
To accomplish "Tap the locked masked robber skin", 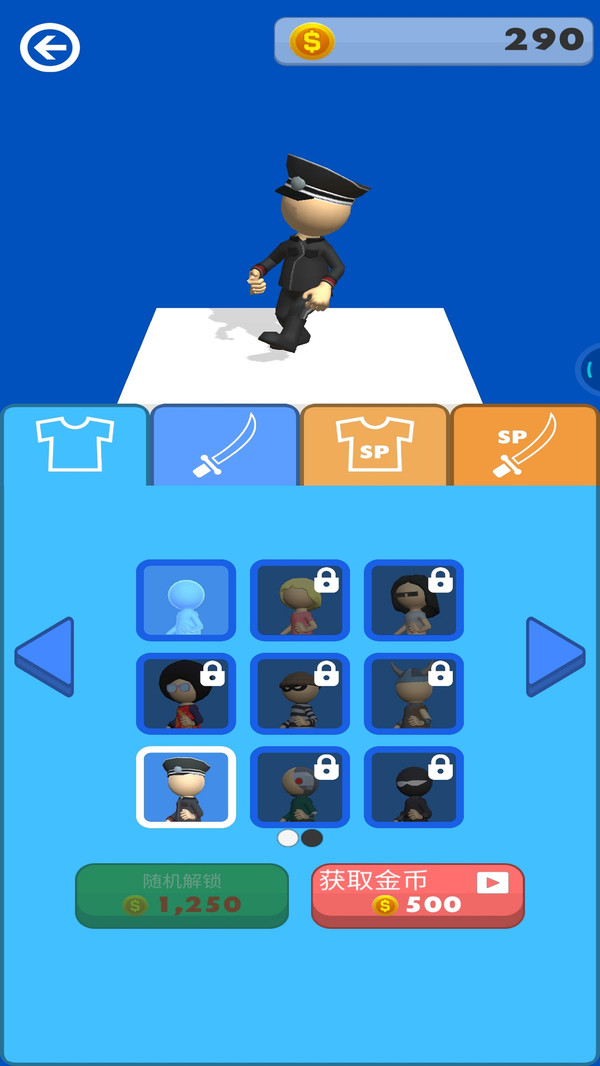I will 300,694.
